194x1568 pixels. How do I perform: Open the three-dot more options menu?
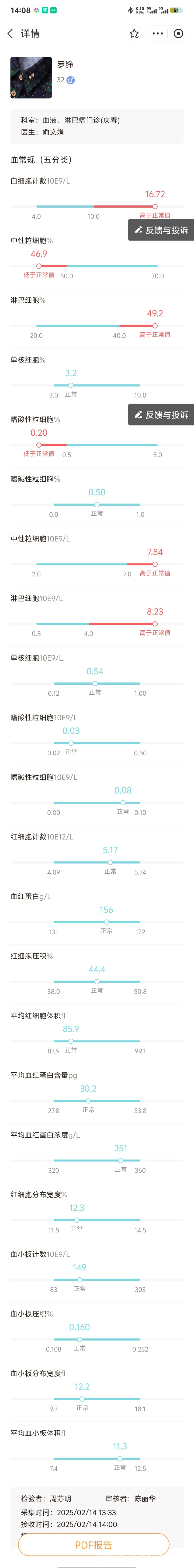point(158,33)
